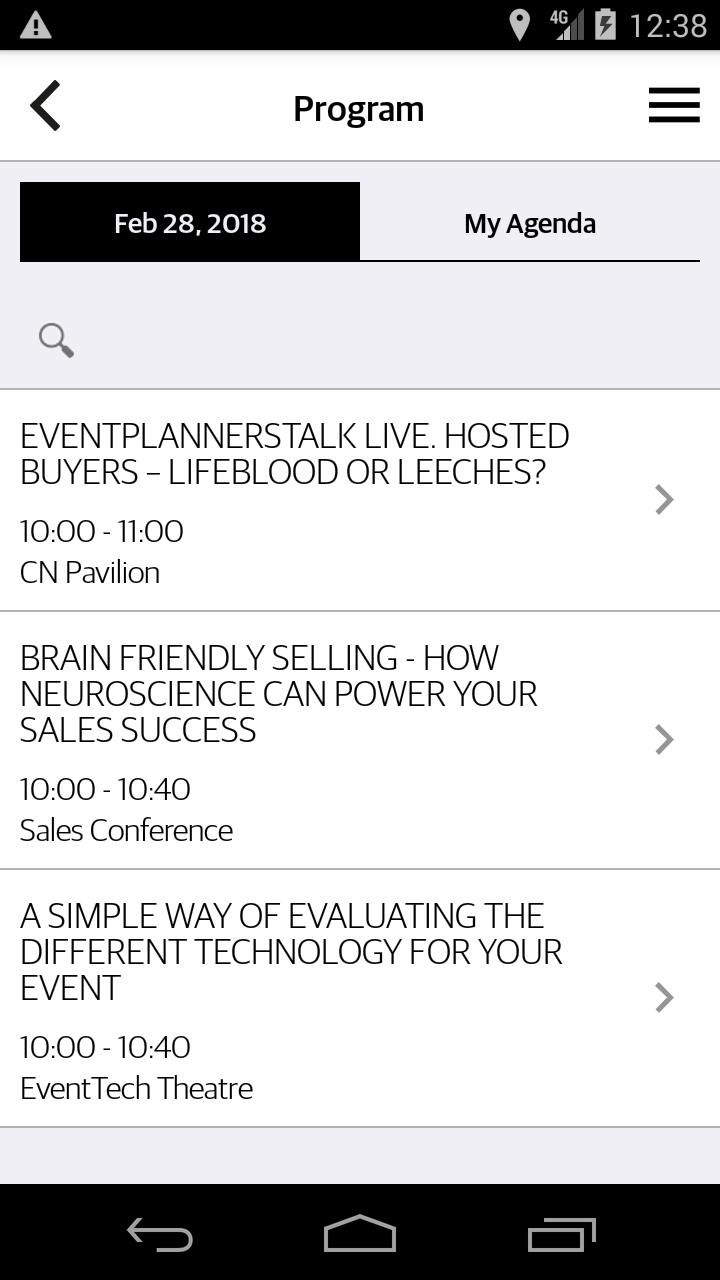This screenshot has width=720, height=1280.
Task: Expand the technology evaluation session chevron
Action: (662, 997)
